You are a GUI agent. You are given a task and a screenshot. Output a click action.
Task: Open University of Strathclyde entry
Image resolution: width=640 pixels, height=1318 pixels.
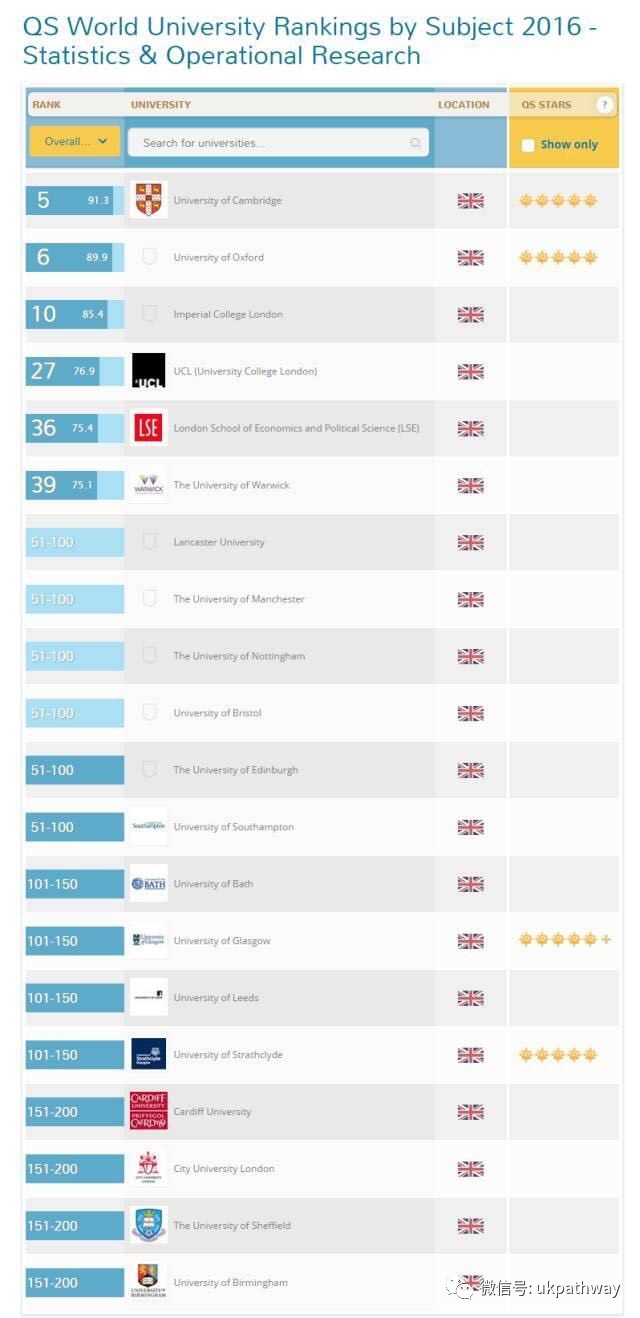(x=228, y=1055)
